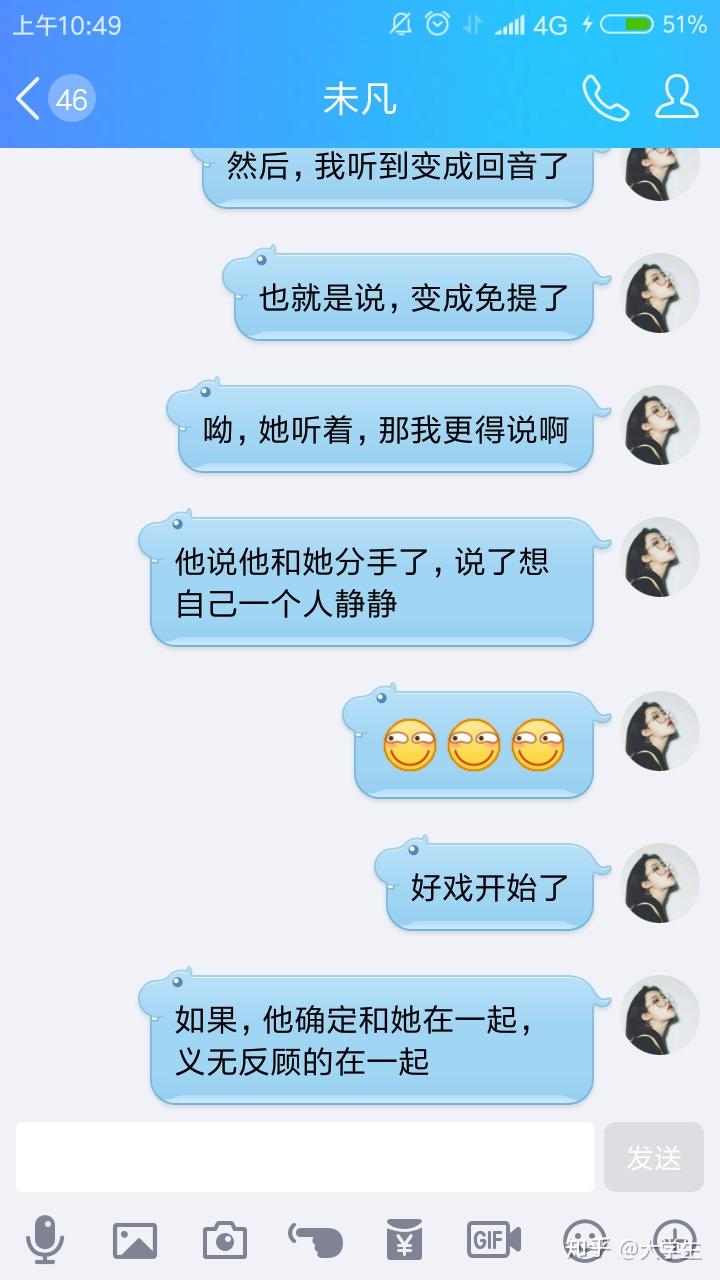Start a voice call with 未凡
The height and width of the screenshot is (1280, 720).
coord(605,98)
